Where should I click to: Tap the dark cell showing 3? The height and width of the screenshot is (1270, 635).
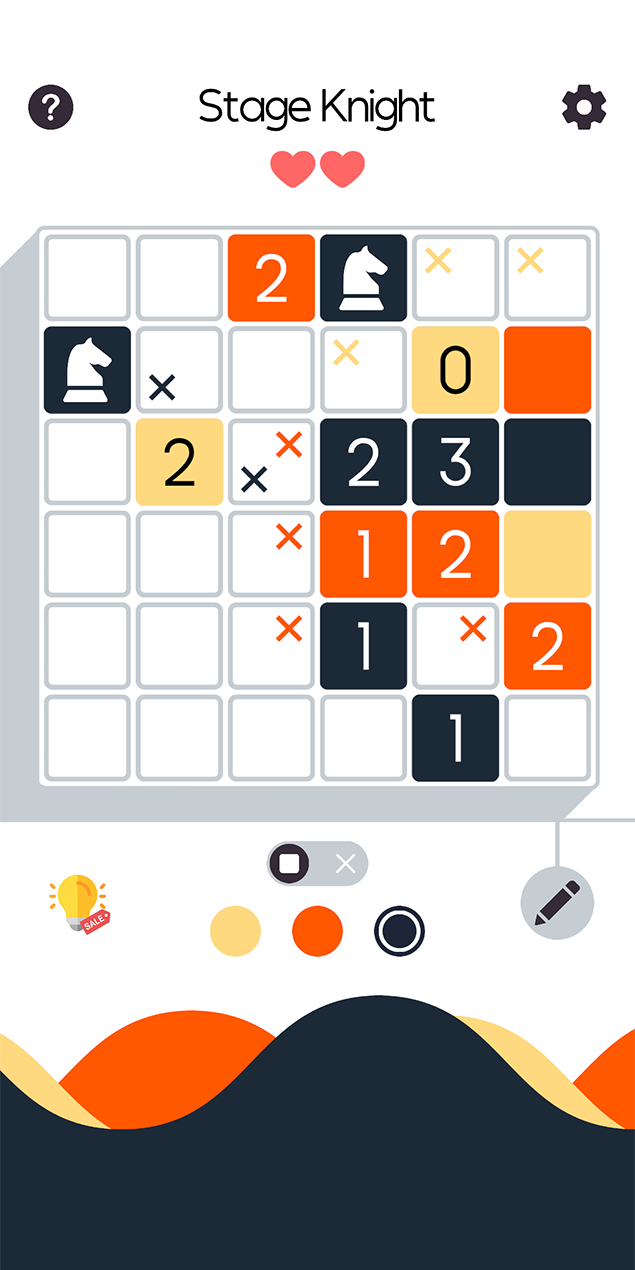(455, 462)
